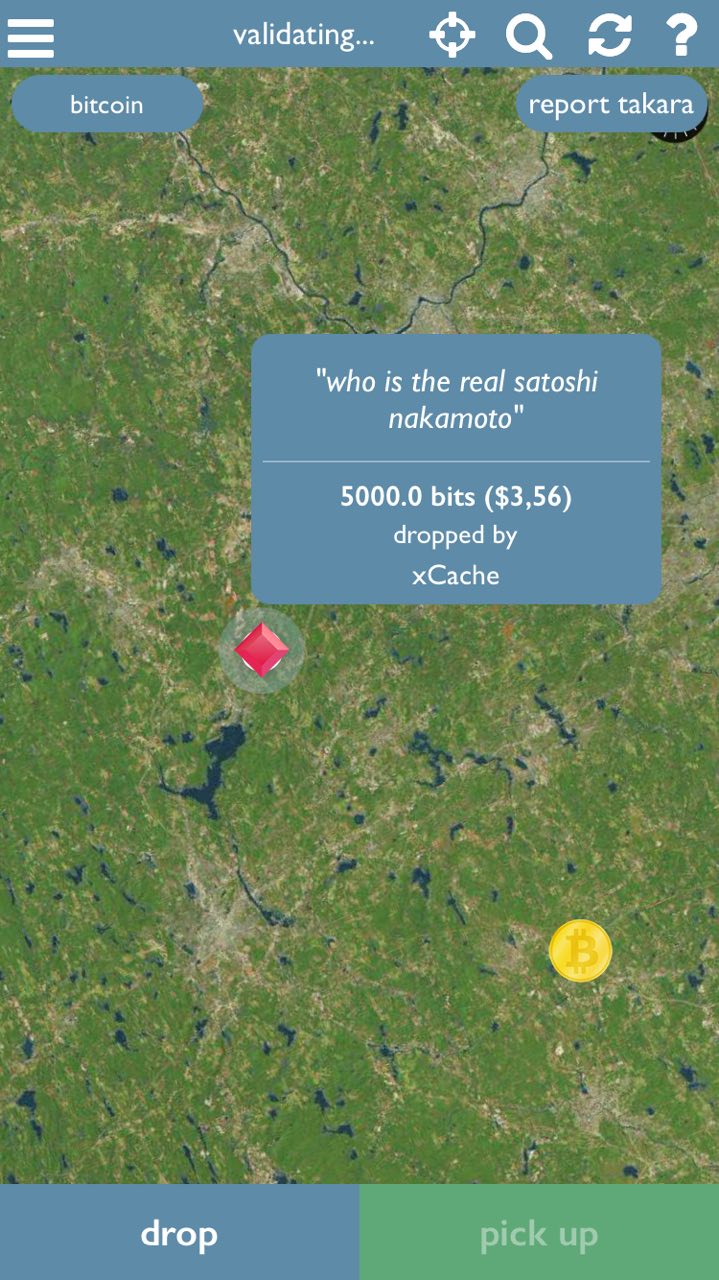719x1280 pixels.
Task: Select the gold bitcoin coin marker
Action: pyautogui.click(x=580, y=950)
